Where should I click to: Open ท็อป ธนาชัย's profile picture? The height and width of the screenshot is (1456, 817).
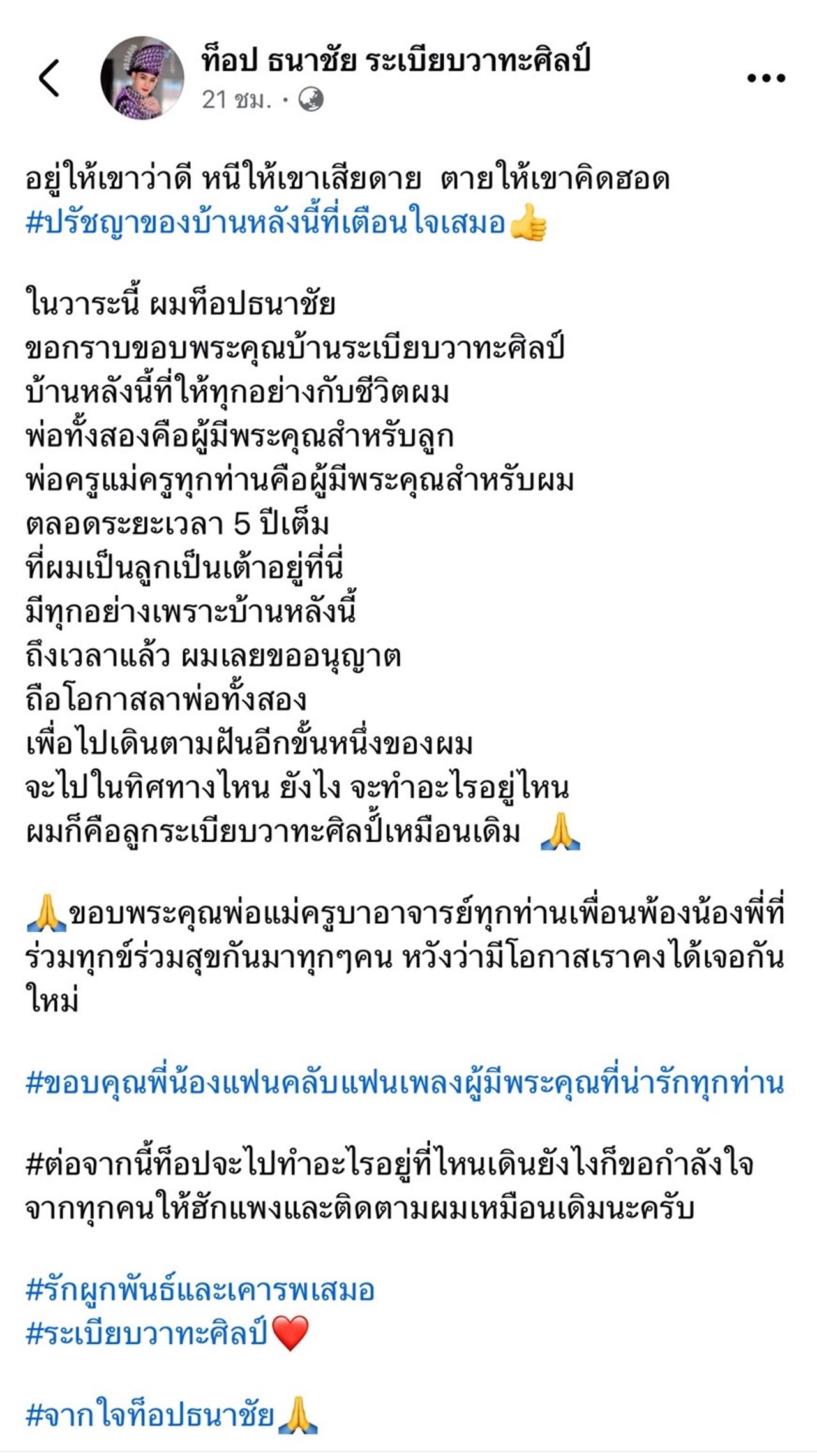(142, 78)
